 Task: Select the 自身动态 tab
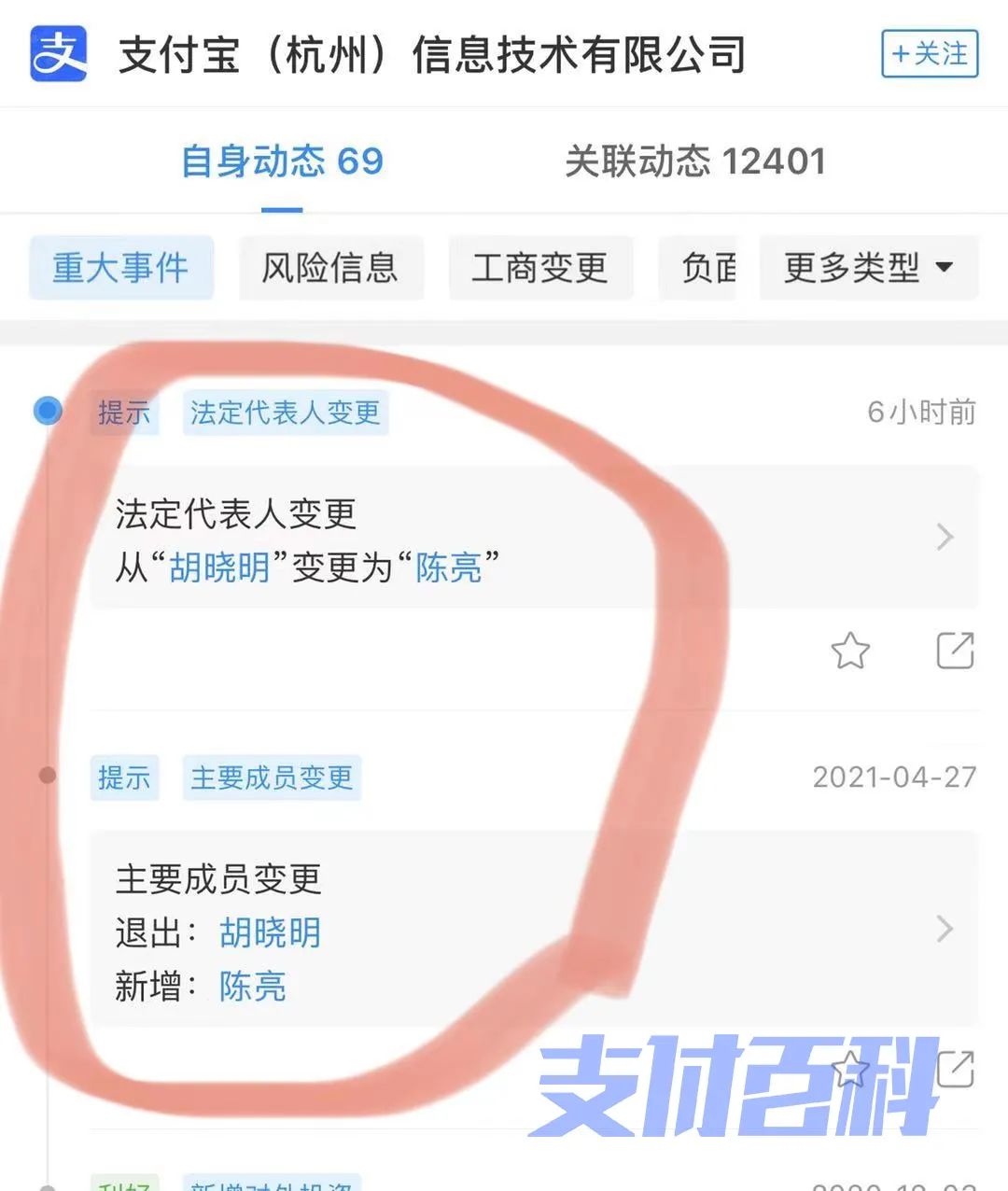click(x=282, y=161)
